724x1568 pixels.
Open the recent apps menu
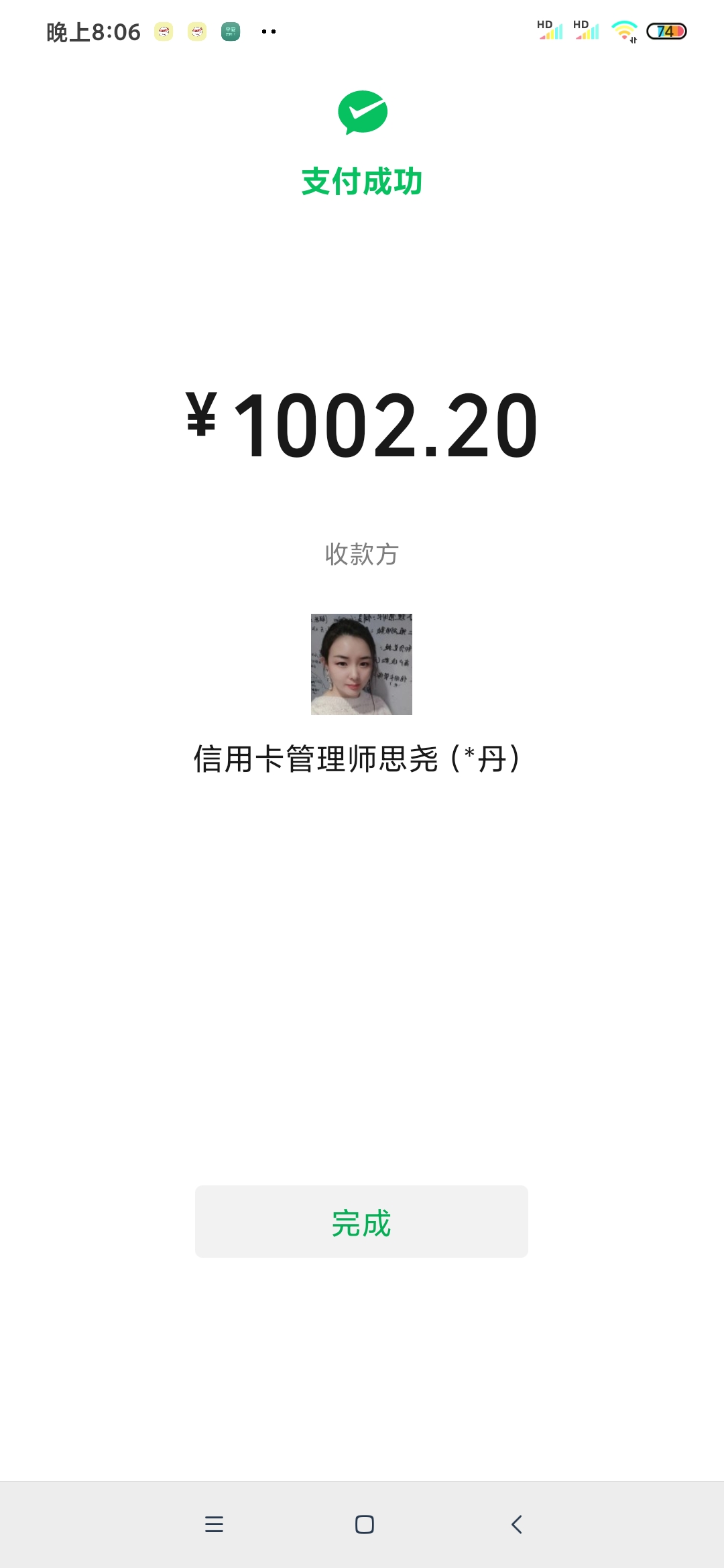(214, 1524)
